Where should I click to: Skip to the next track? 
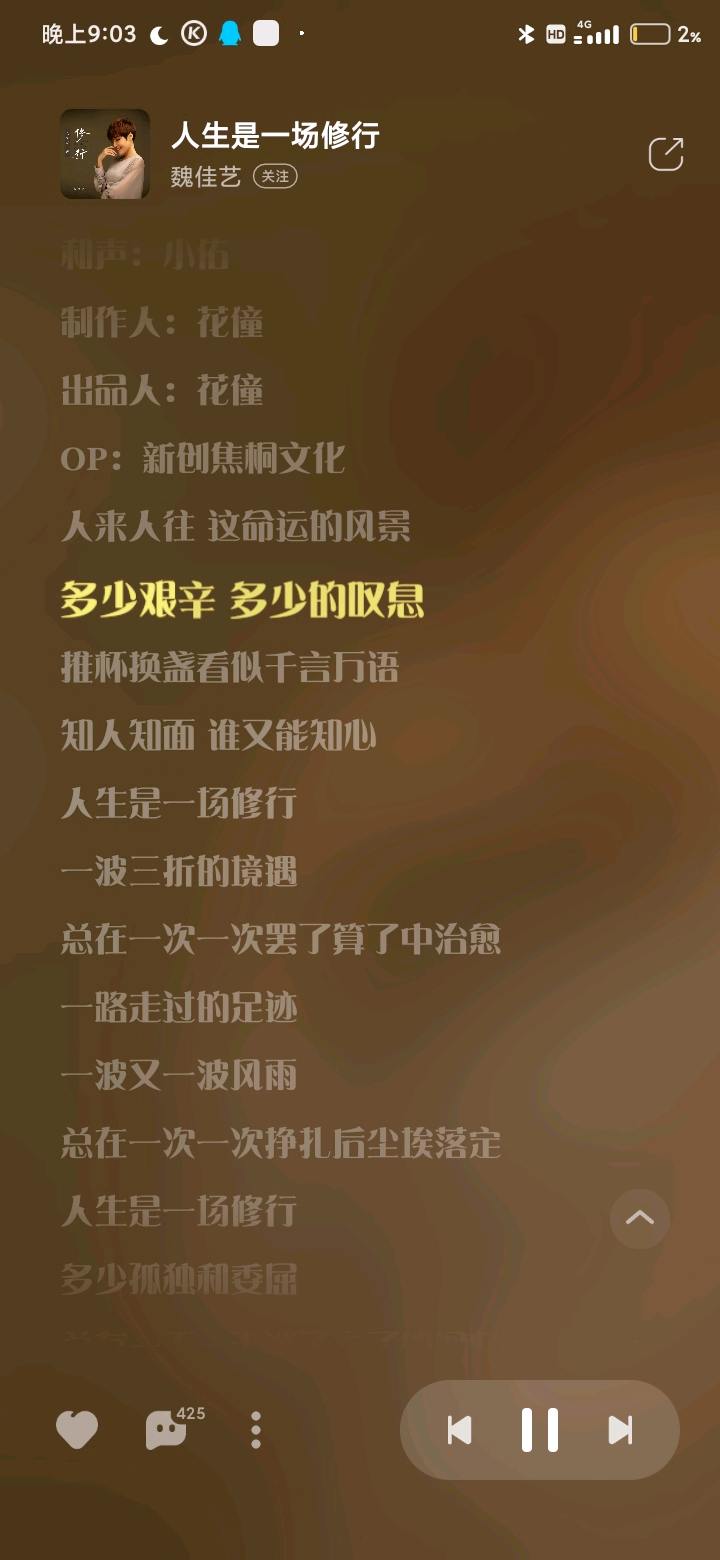point(620,1430)
